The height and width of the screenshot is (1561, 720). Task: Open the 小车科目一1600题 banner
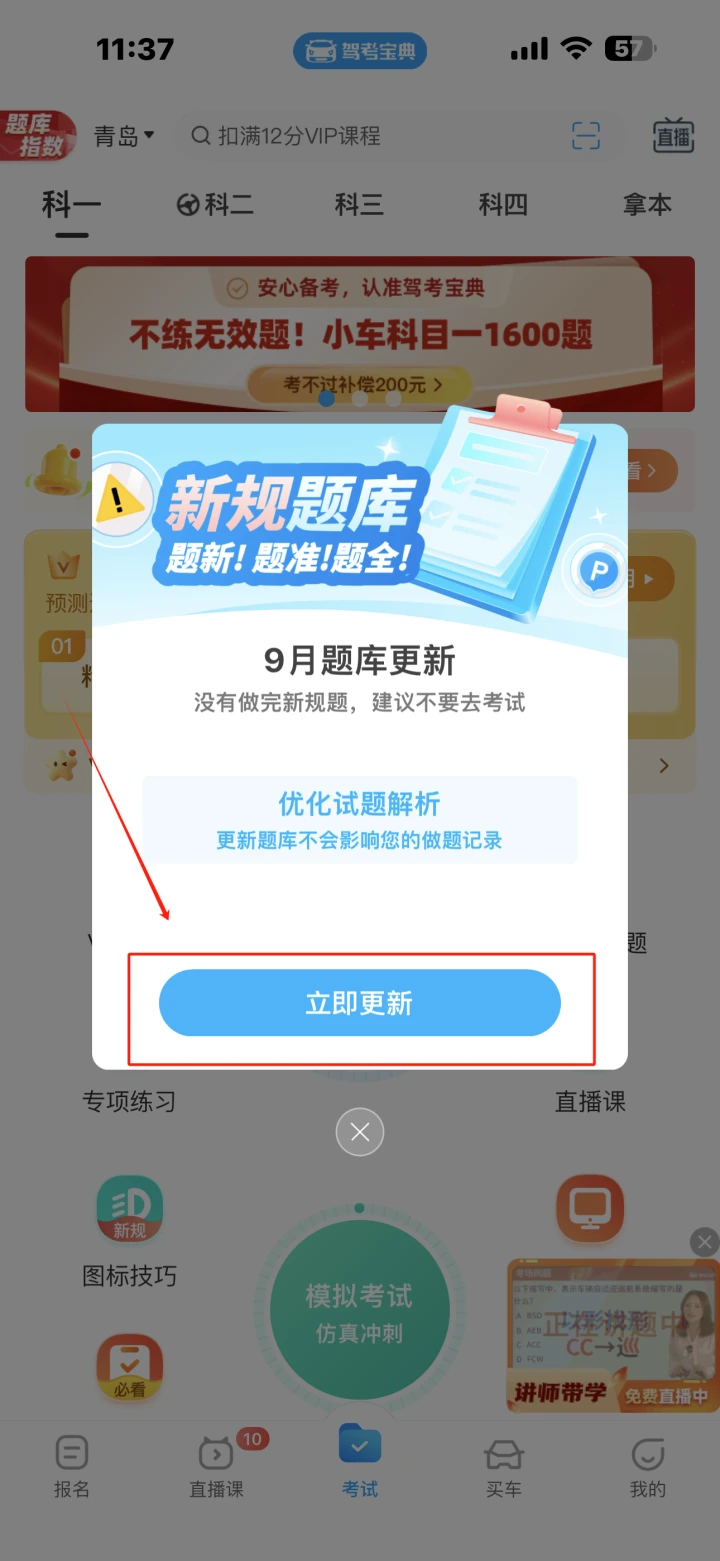(x=360, y=334)
